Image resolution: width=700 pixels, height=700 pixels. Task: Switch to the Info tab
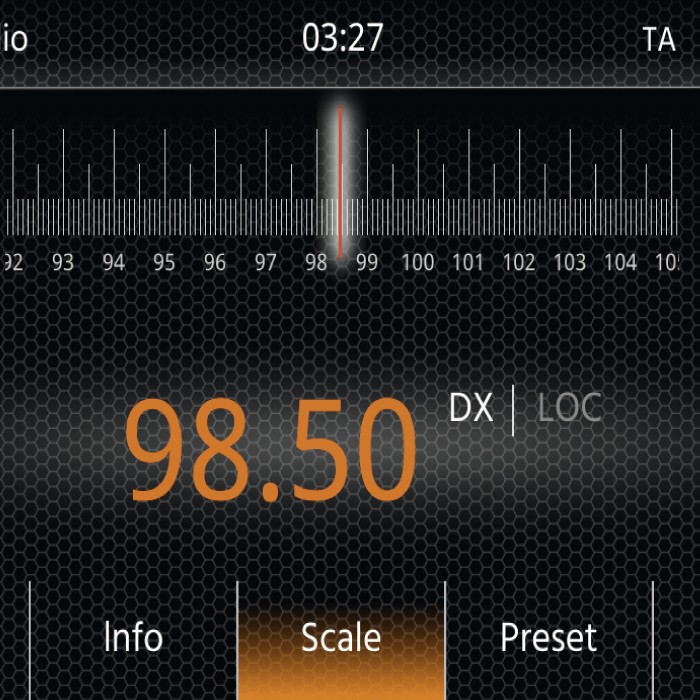pyautogui.click(x=133, y=637)
